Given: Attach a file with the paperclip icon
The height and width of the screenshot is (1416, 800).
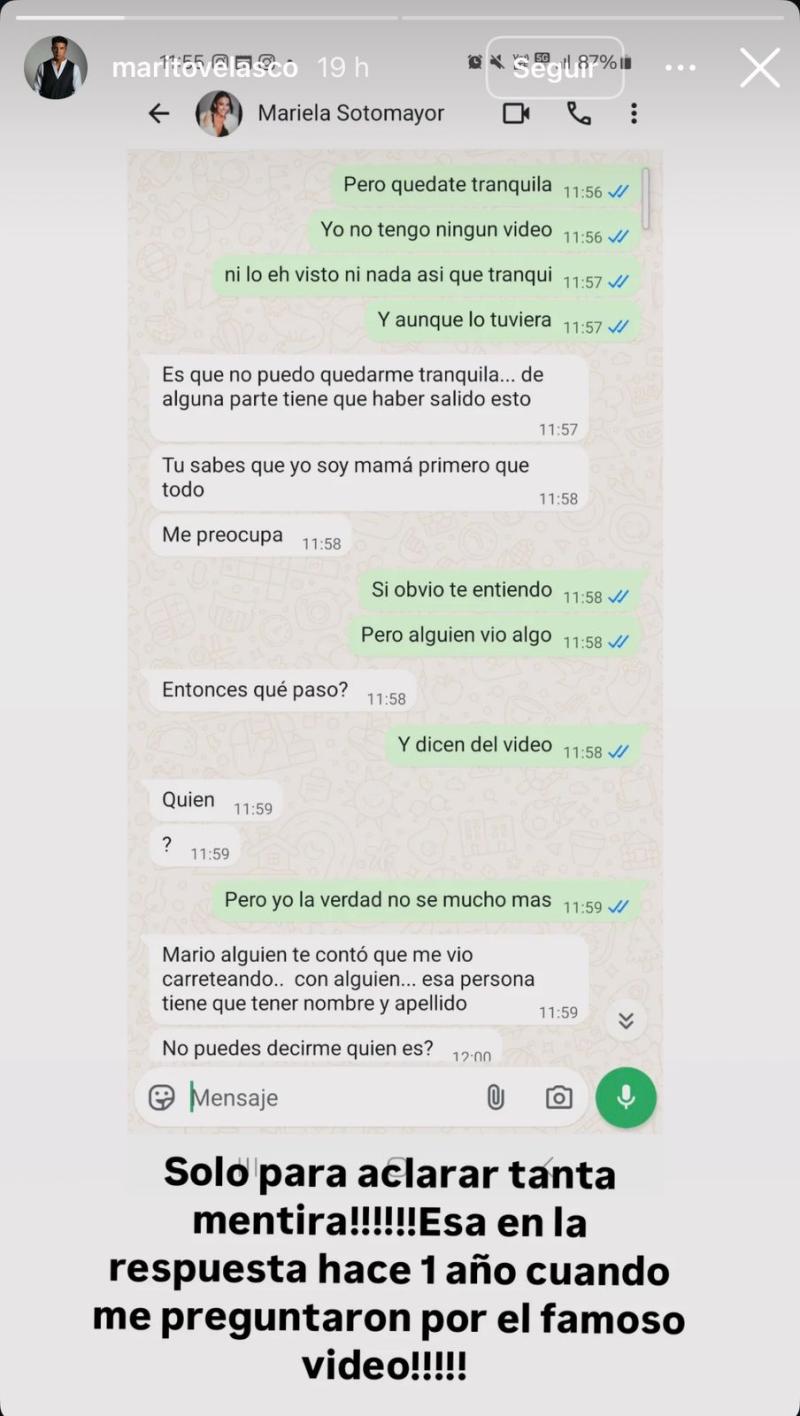Looking at the screenshot, I should tap(497, 1097).
